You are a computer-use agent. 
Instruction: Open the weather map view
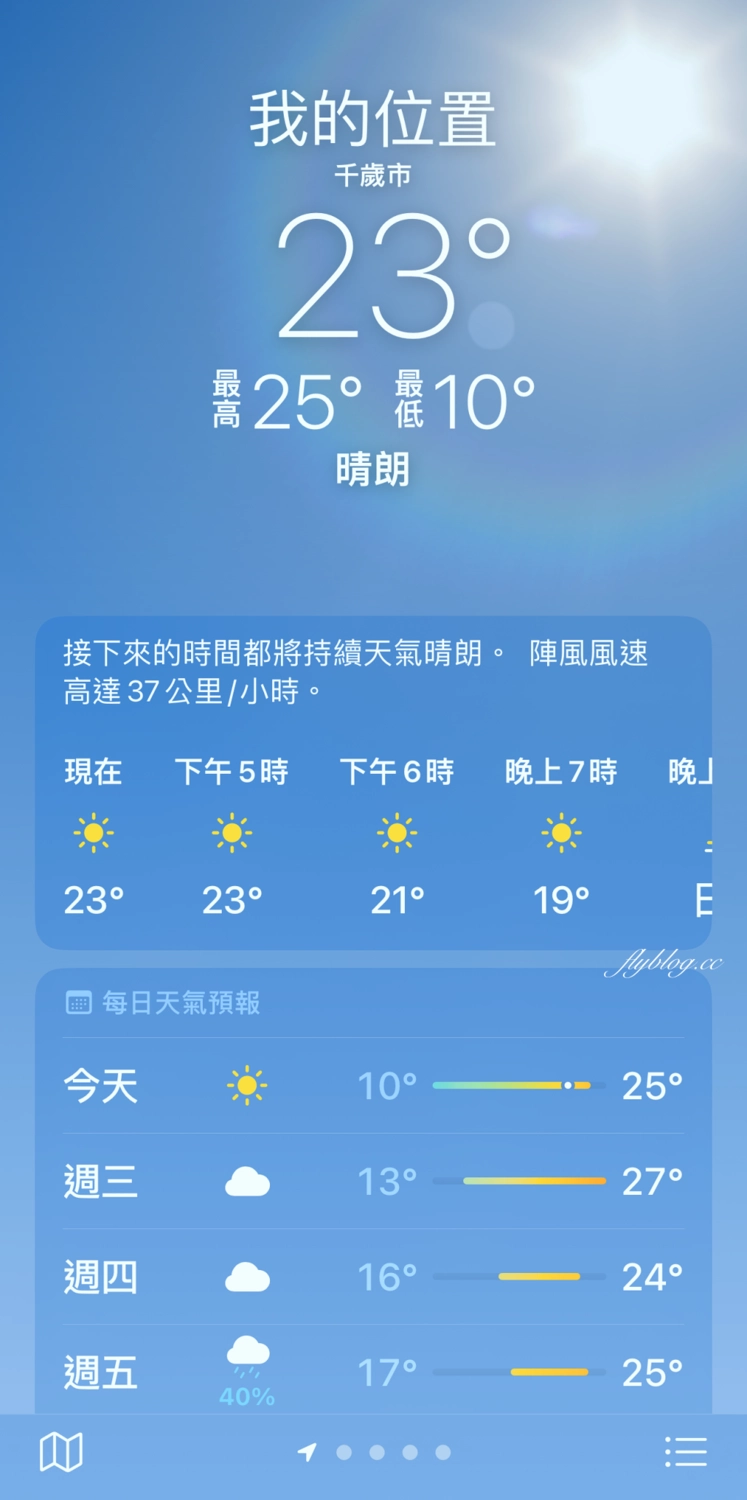(x=61, y=1452)
